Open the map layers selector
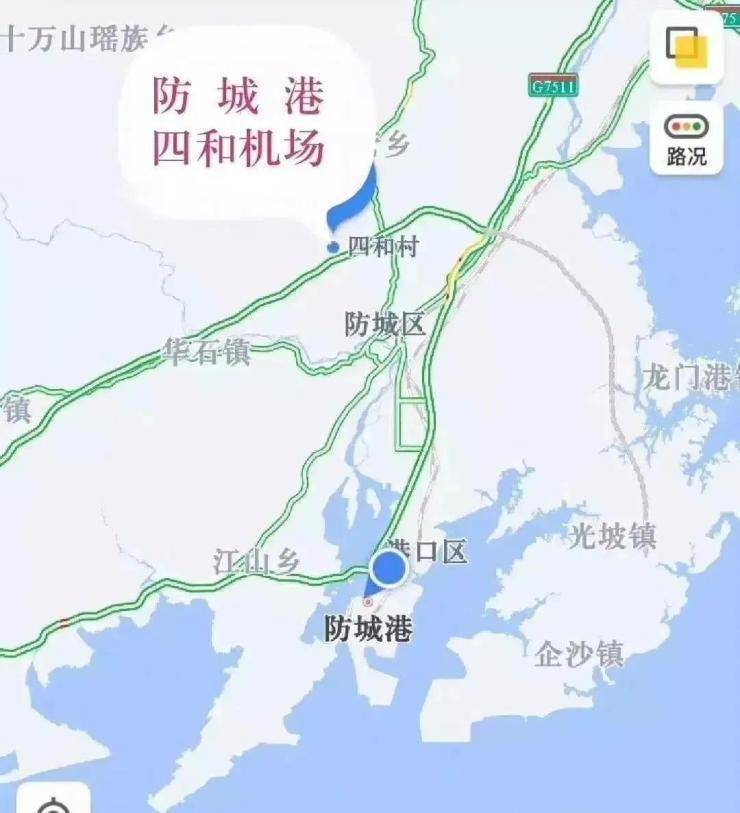The width and height of the screenshot is (740, 813). 687,46
